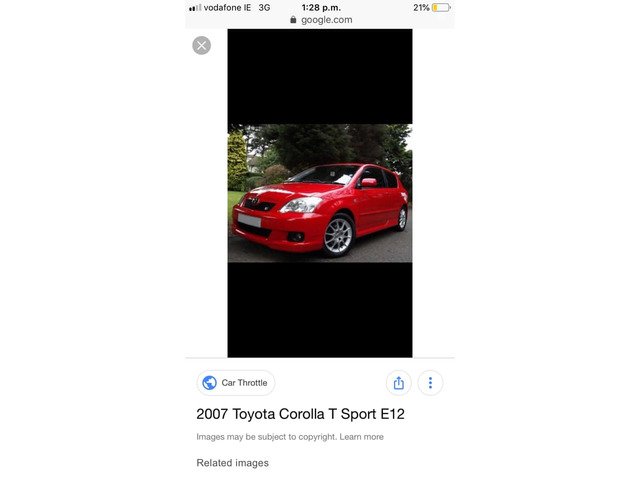Open the three-dot overflow menu
This screenshot has width=640, height=480.
[430, 383]
